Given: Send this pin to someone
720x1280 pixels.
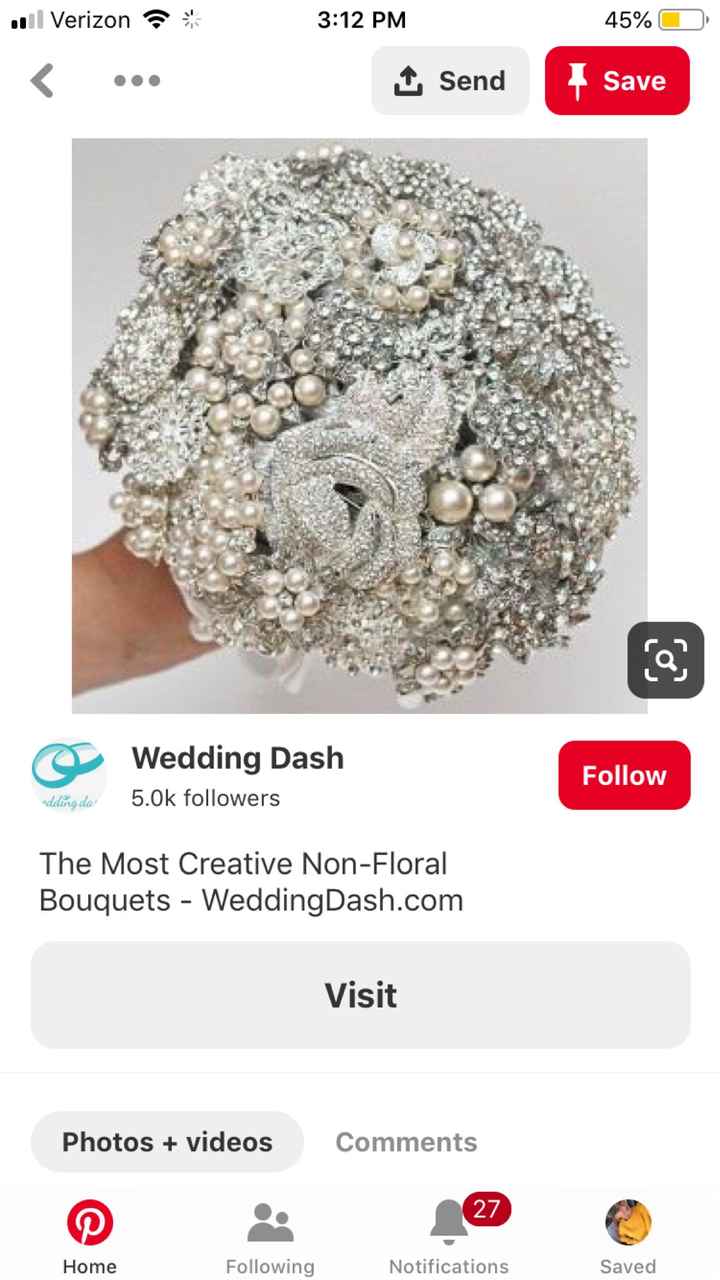Looking at the screenshot, I should tap(450, 80).
